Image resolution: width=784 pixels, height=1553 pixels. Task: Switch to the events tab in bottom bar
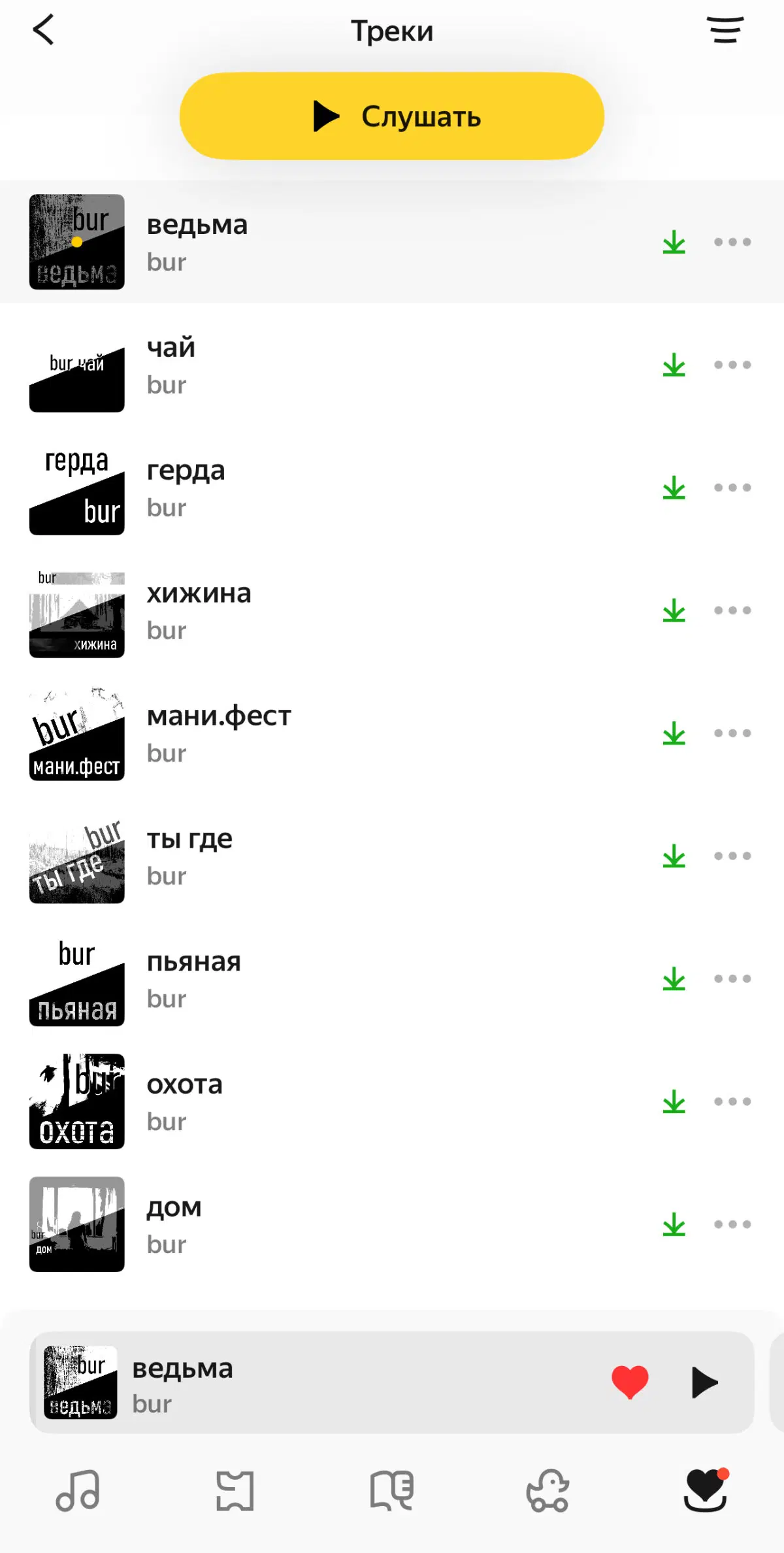click(235, 1492)
